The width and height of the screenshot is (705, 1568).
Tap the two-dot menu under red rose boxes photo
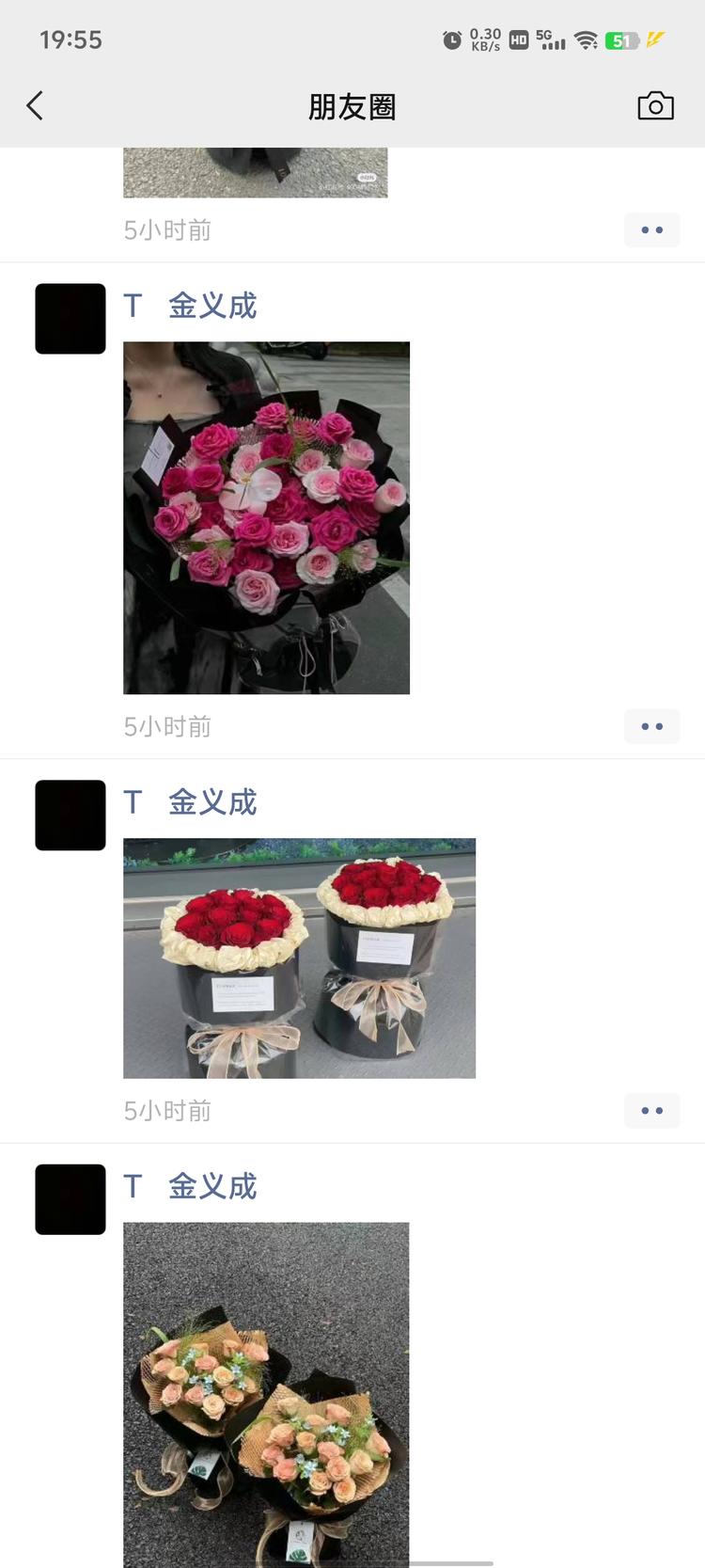click(x=651, y=1110)
